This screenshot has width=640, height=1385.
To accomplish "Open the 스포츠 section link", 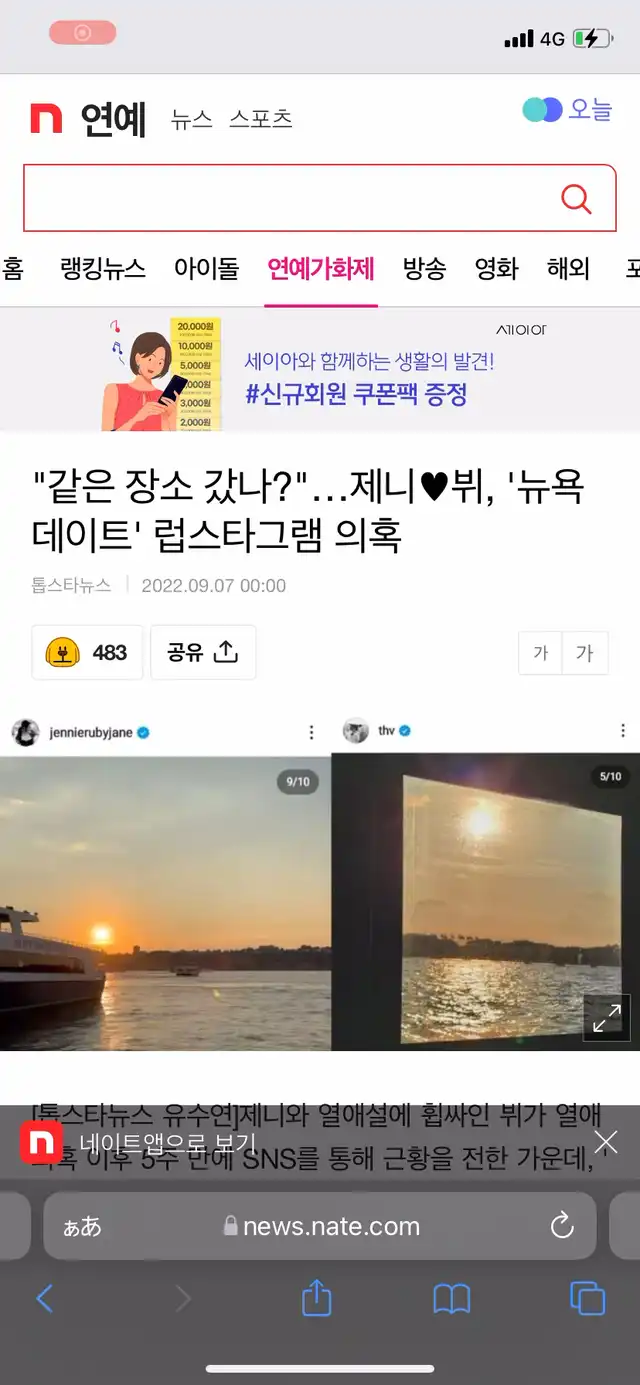I will tap(260, 119).
